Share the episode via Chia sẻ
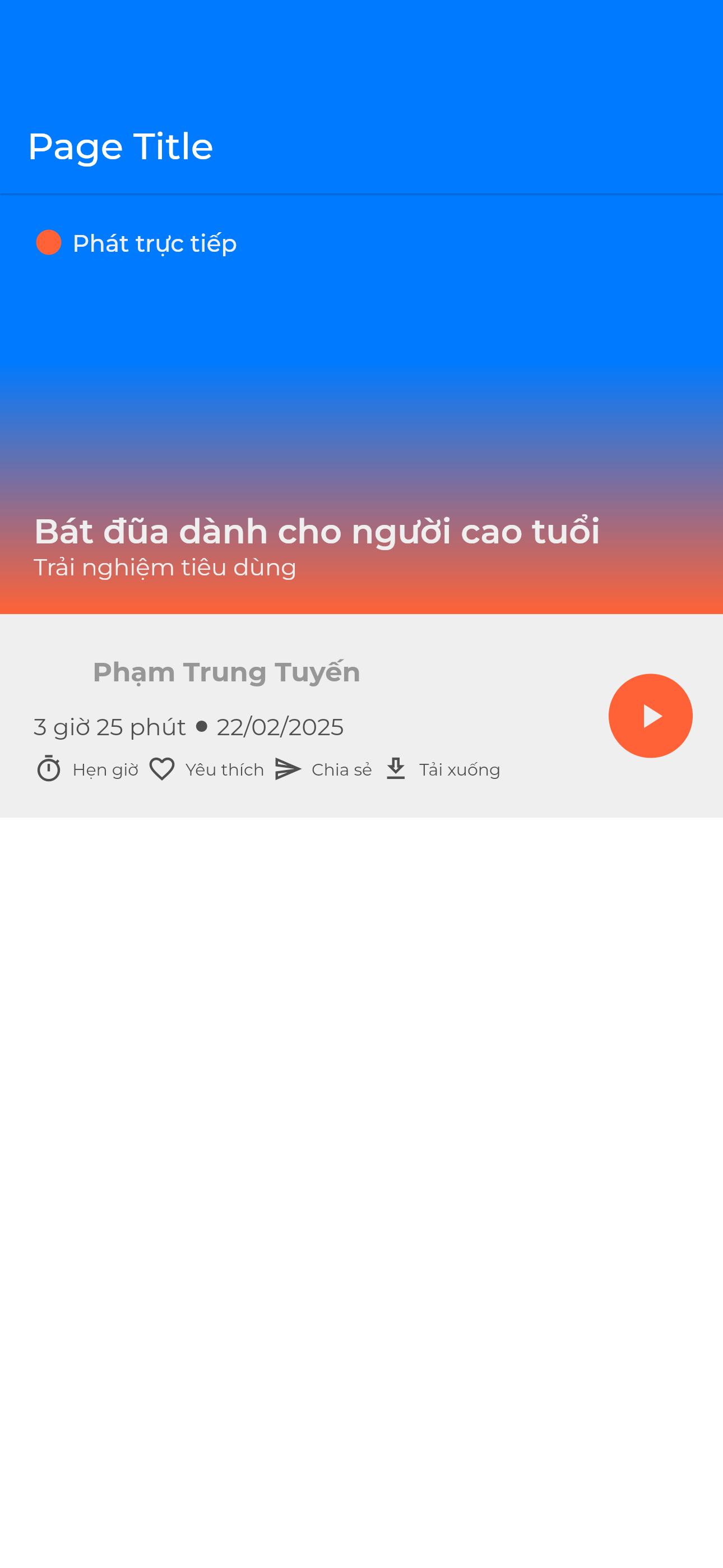This screenshot has width=723, height=1568. (x=323, y=769)
